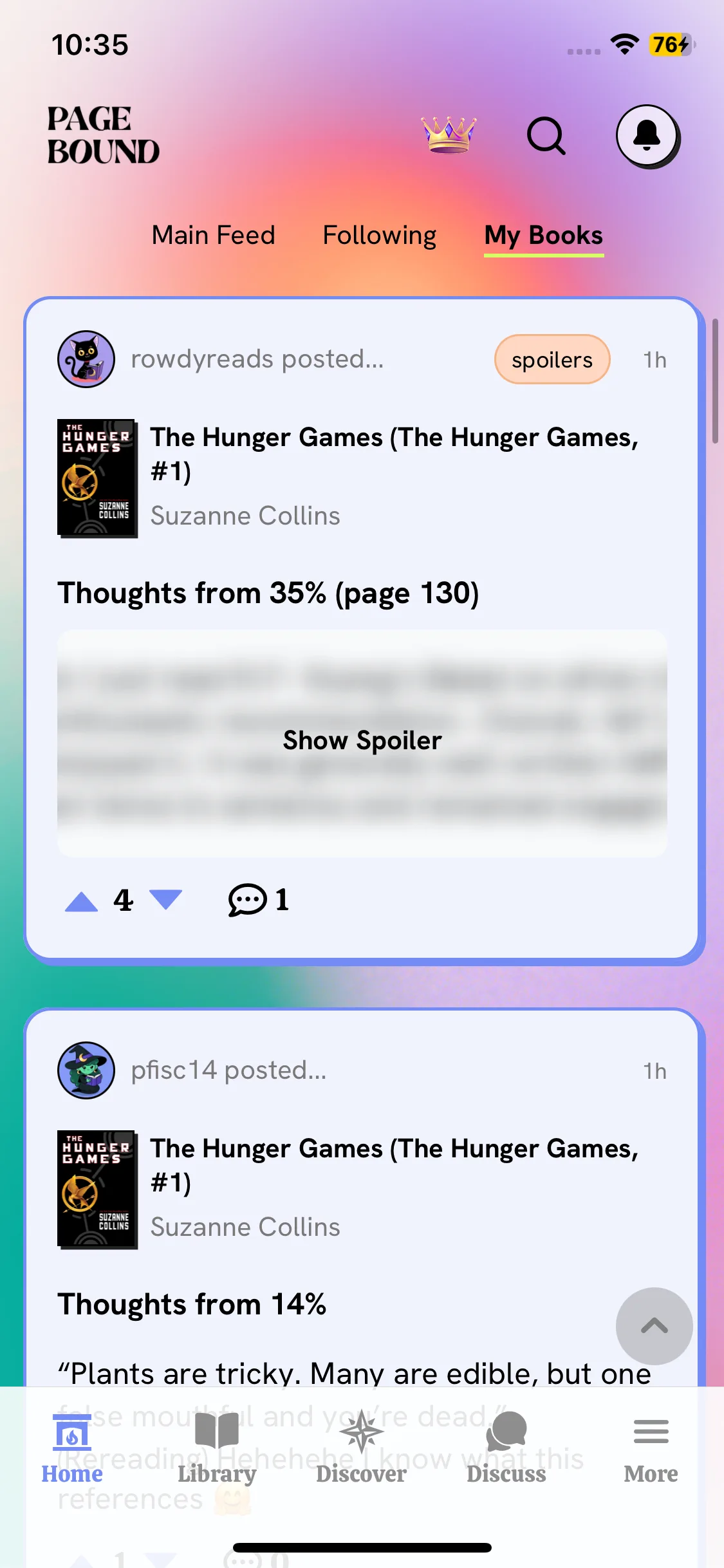Open rowdyreads' profile avatar

pos(86,359)
